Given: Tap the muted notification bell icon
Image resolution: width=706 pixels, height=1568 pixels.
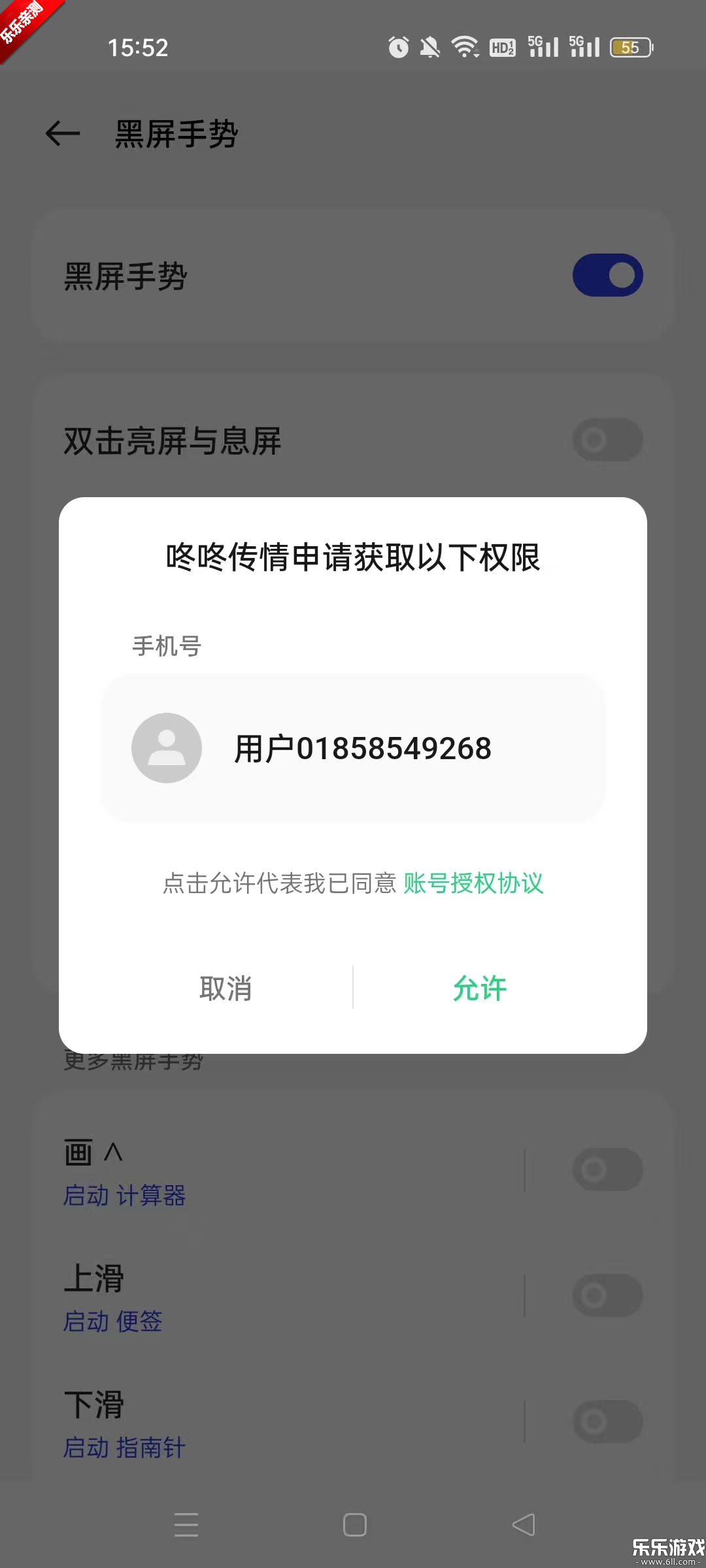Looking at the screenshot, I should point(429,46).
